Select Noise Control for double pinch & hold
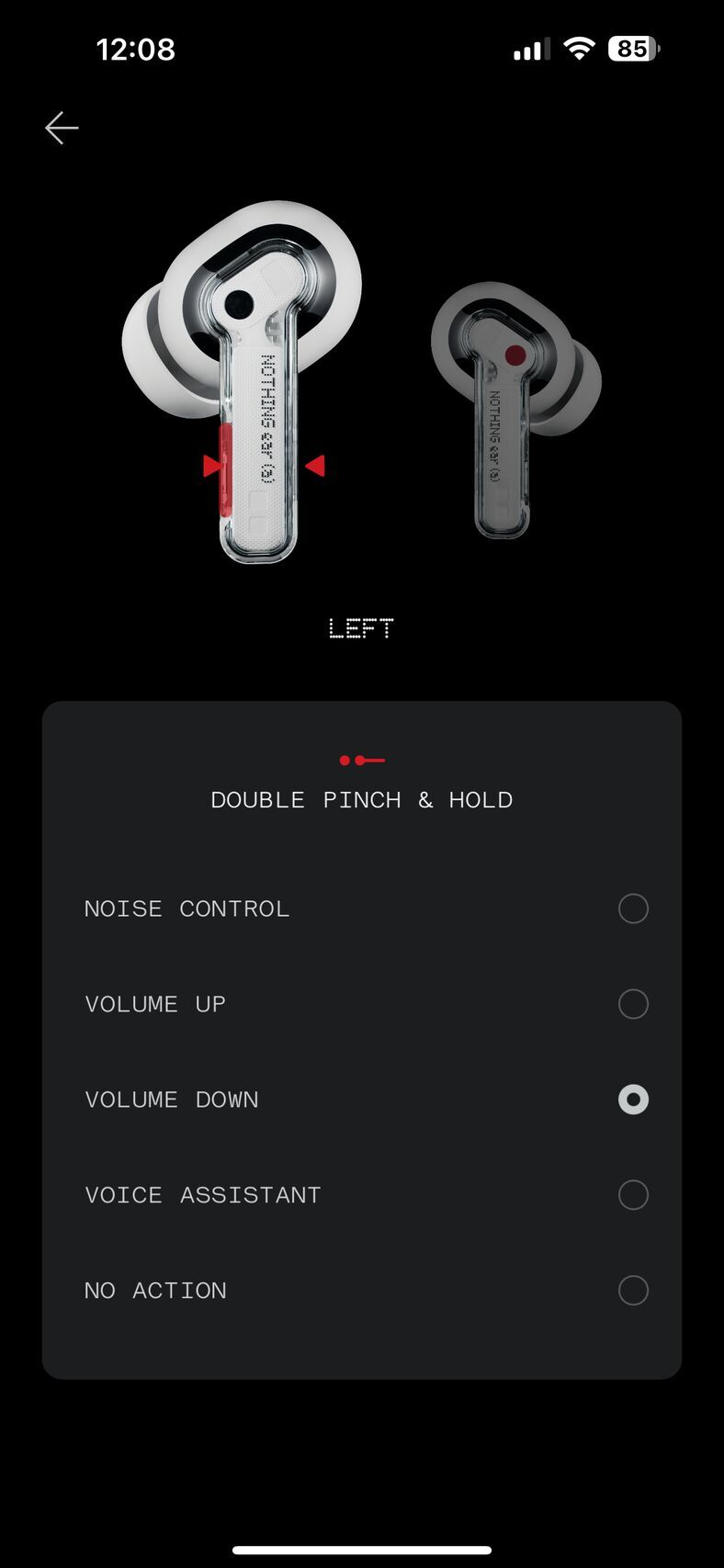This screenshot has width=724, height=1568. pyautogui.click(x=633, y=908)
